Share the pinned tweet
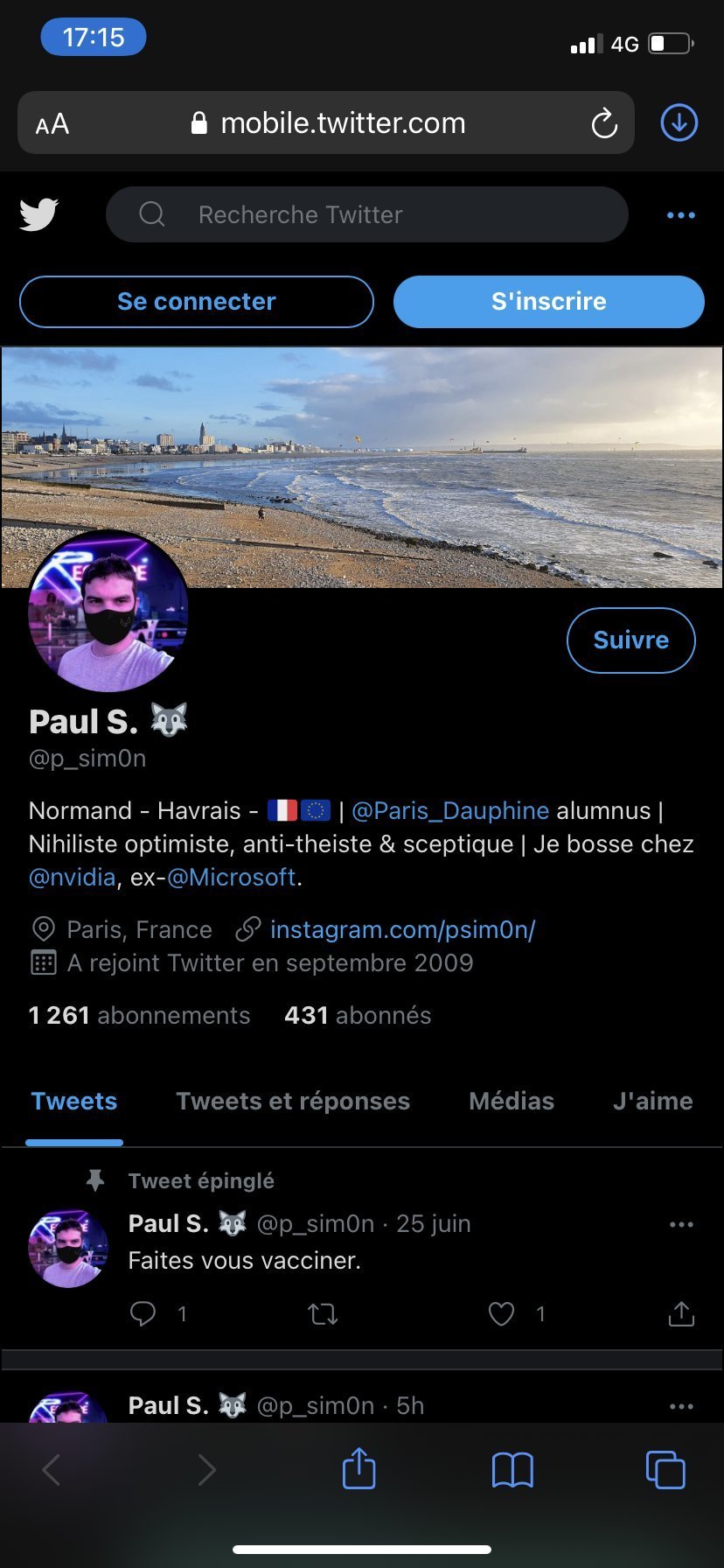This screenshot has height=1568, width=724. (x=681, y=1312)
